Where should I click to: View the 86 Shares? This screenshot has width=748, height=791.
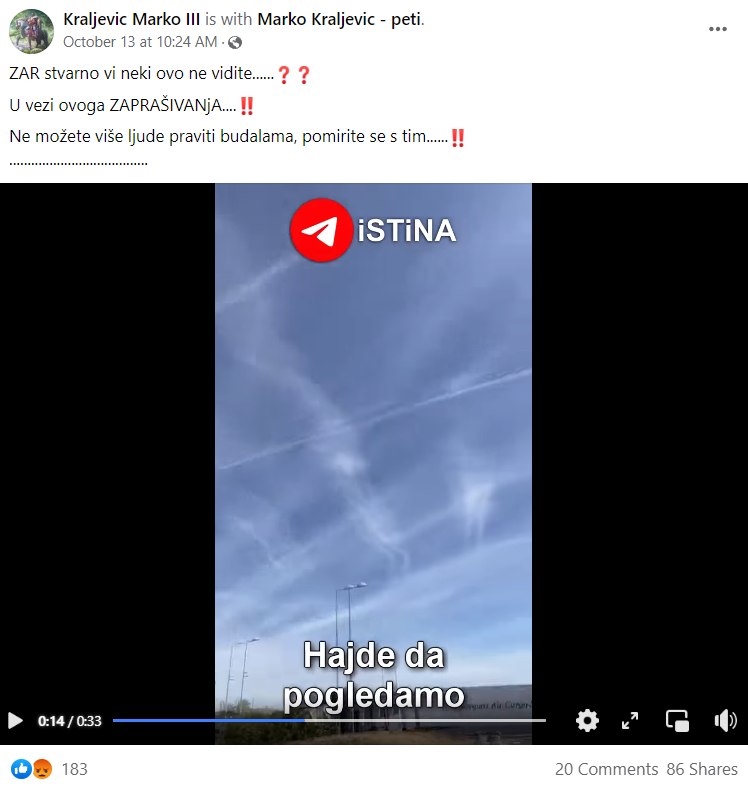point(701,769)
